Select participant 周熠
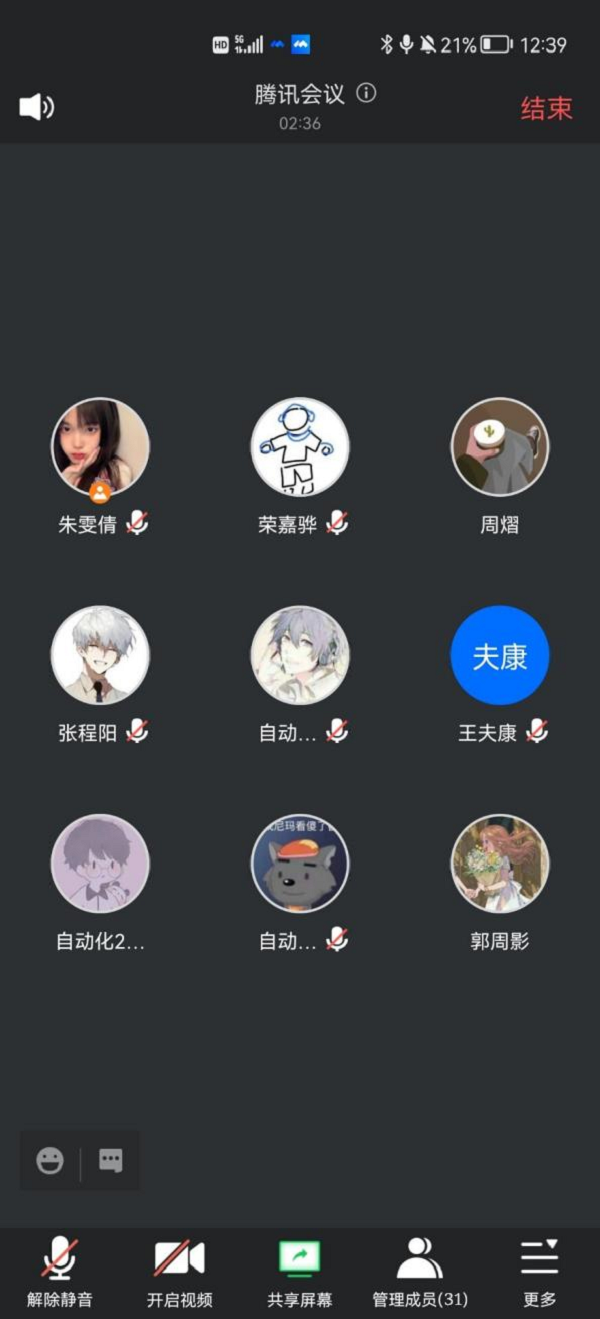The image size is (600, 1319). 500,447
